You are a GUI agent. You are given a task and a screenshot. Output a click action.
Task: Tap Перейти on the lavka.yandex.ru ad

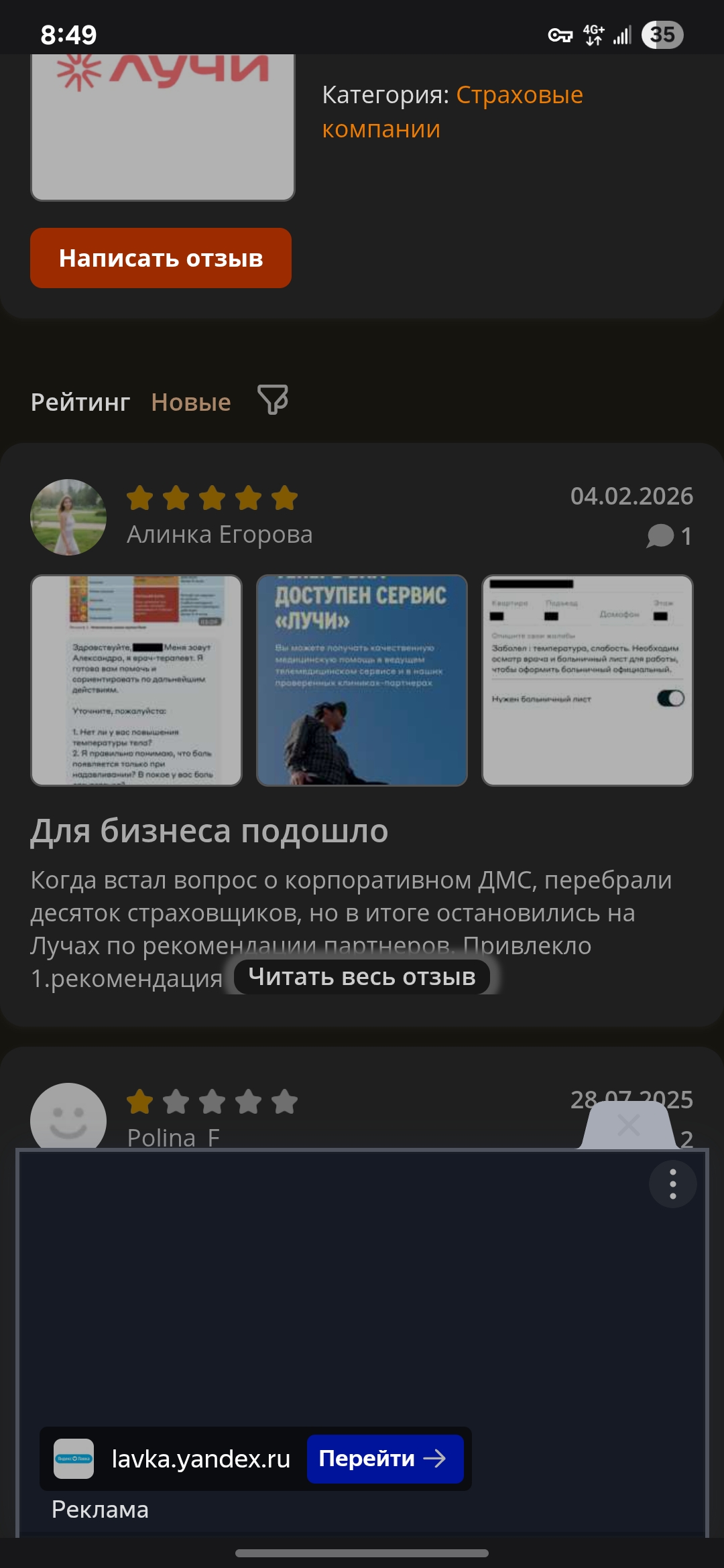pos(385,1459)
